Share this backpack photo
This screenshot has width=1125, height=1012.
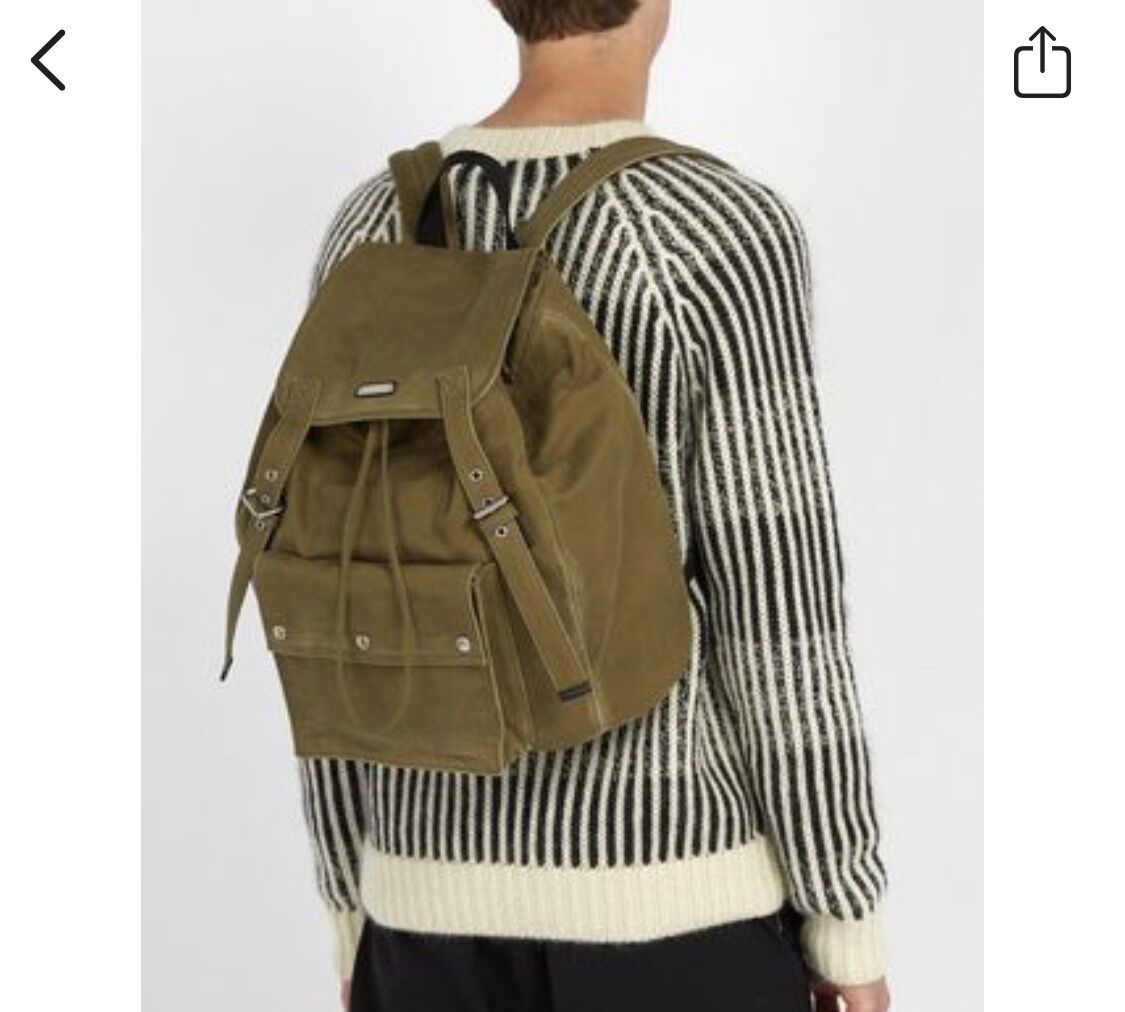point(1042,63)
